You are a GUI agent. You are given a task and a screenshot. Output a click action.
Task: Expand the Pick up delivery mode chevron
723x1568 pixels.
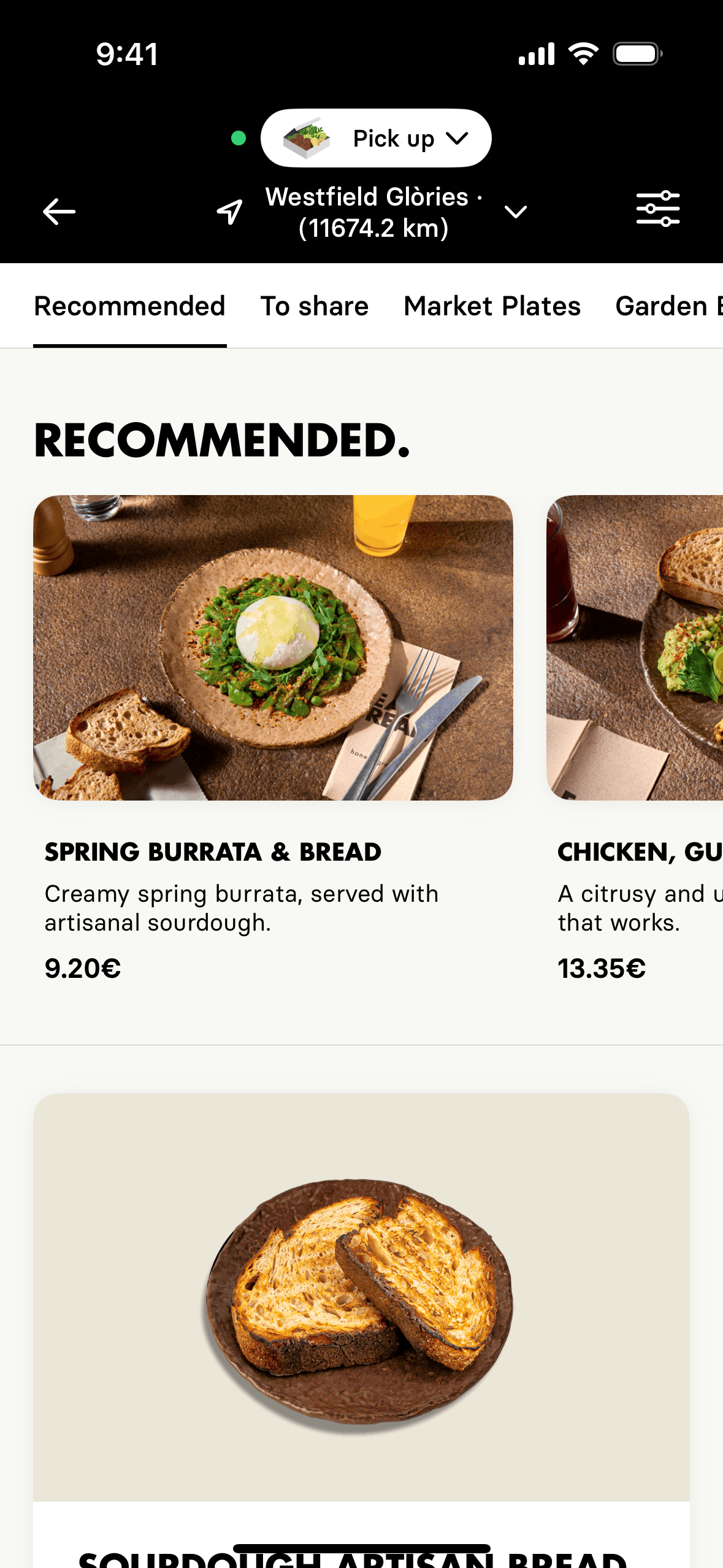(x=457, y=139)
